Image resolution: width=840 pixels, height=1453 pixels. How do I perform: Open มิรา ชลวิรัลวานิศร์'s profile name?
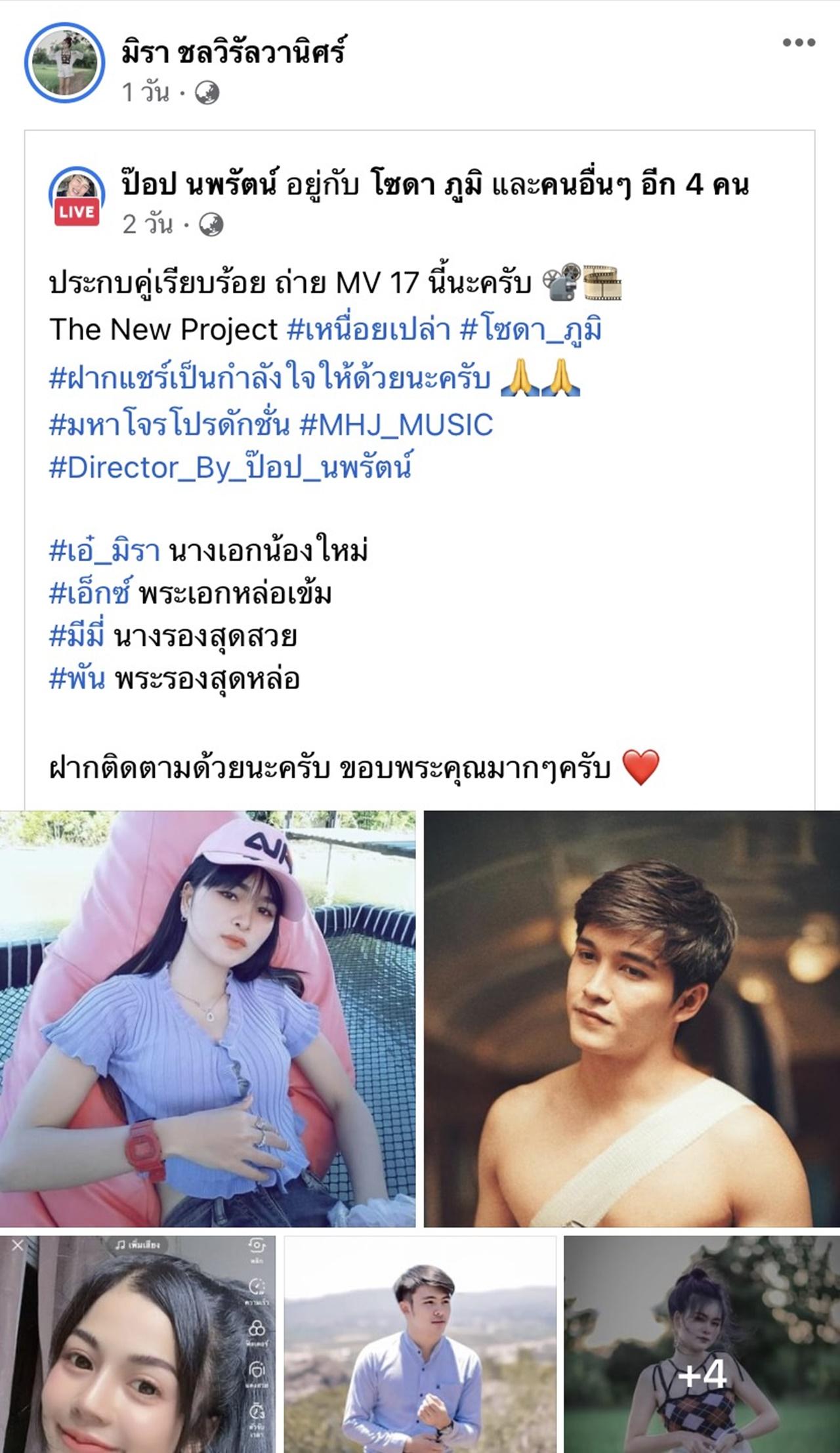click(233, 52)
